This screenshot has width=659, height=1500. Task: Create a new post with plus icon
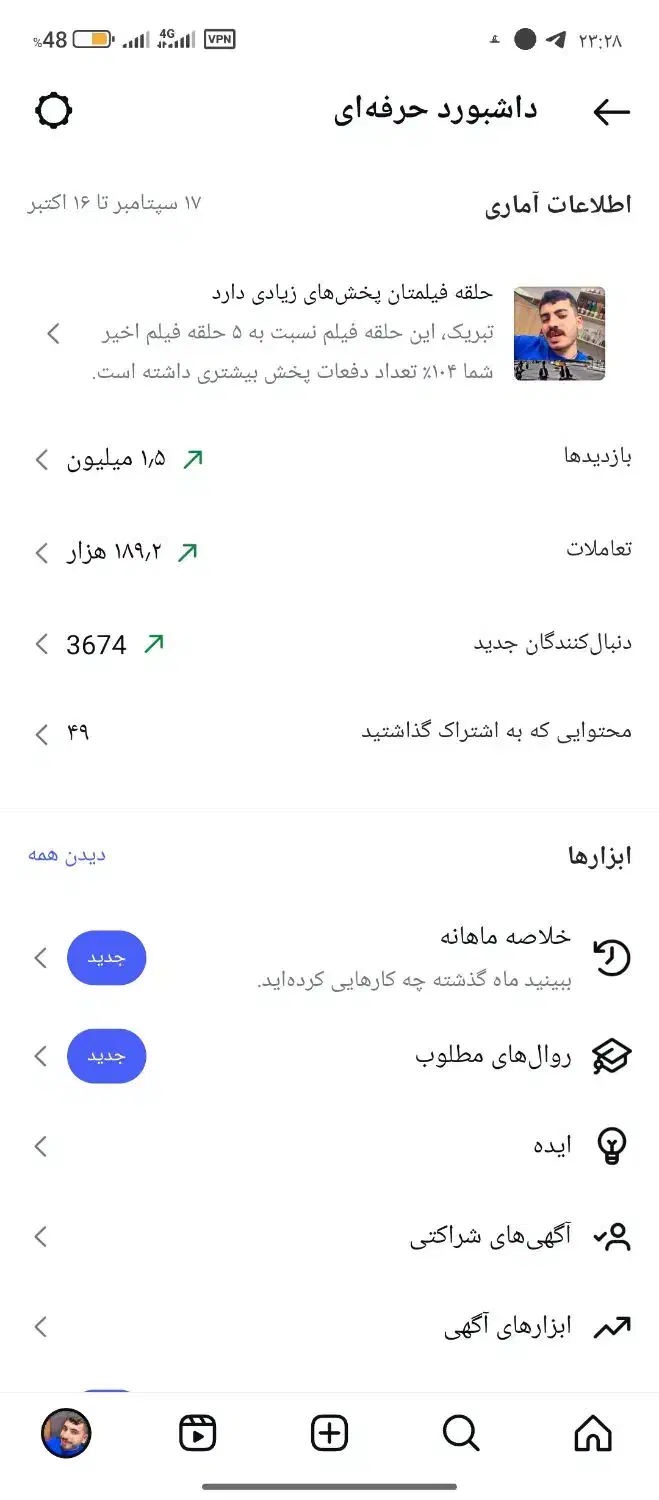click(x=329, y=1435)
